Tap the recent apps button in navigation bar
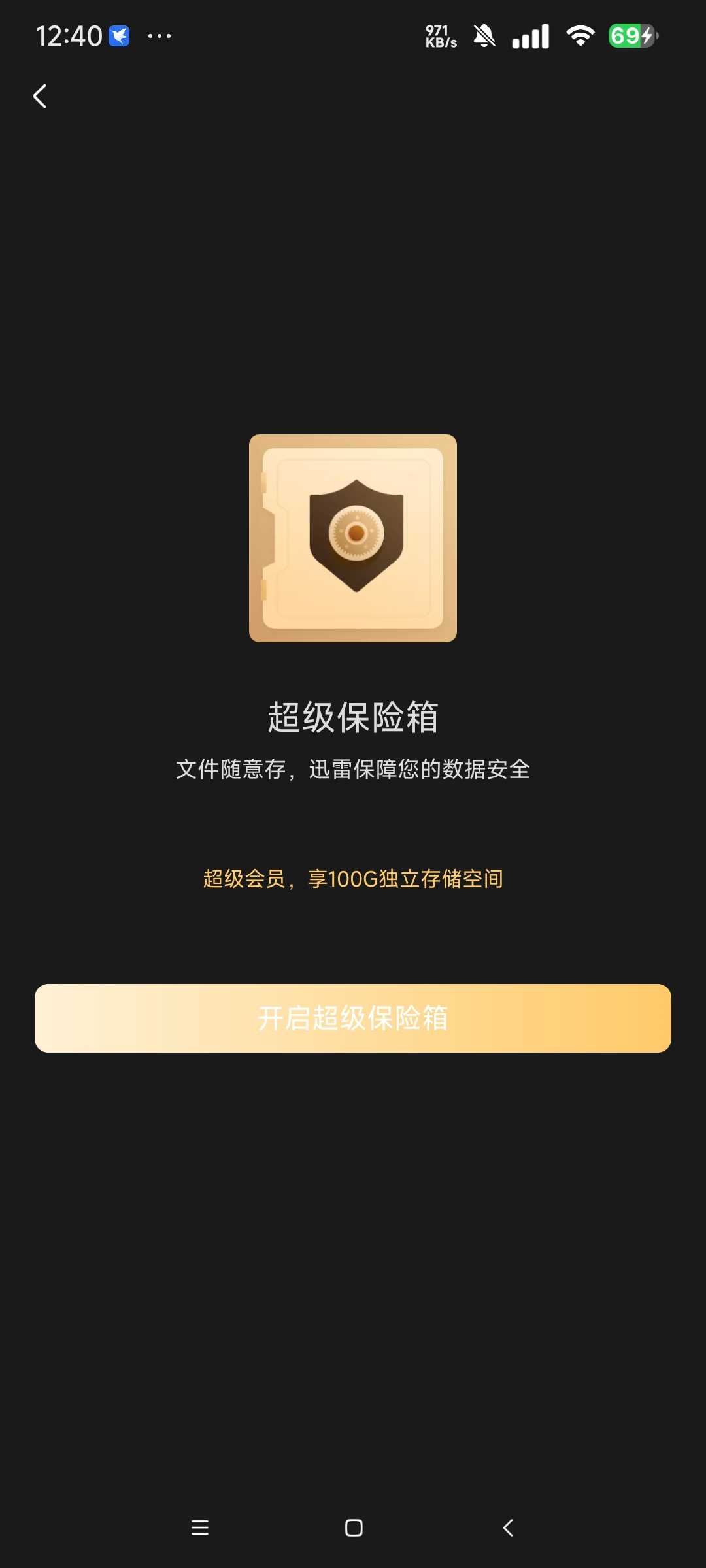Screen dimensions: 706x1568 click(x=200, y=1527)
